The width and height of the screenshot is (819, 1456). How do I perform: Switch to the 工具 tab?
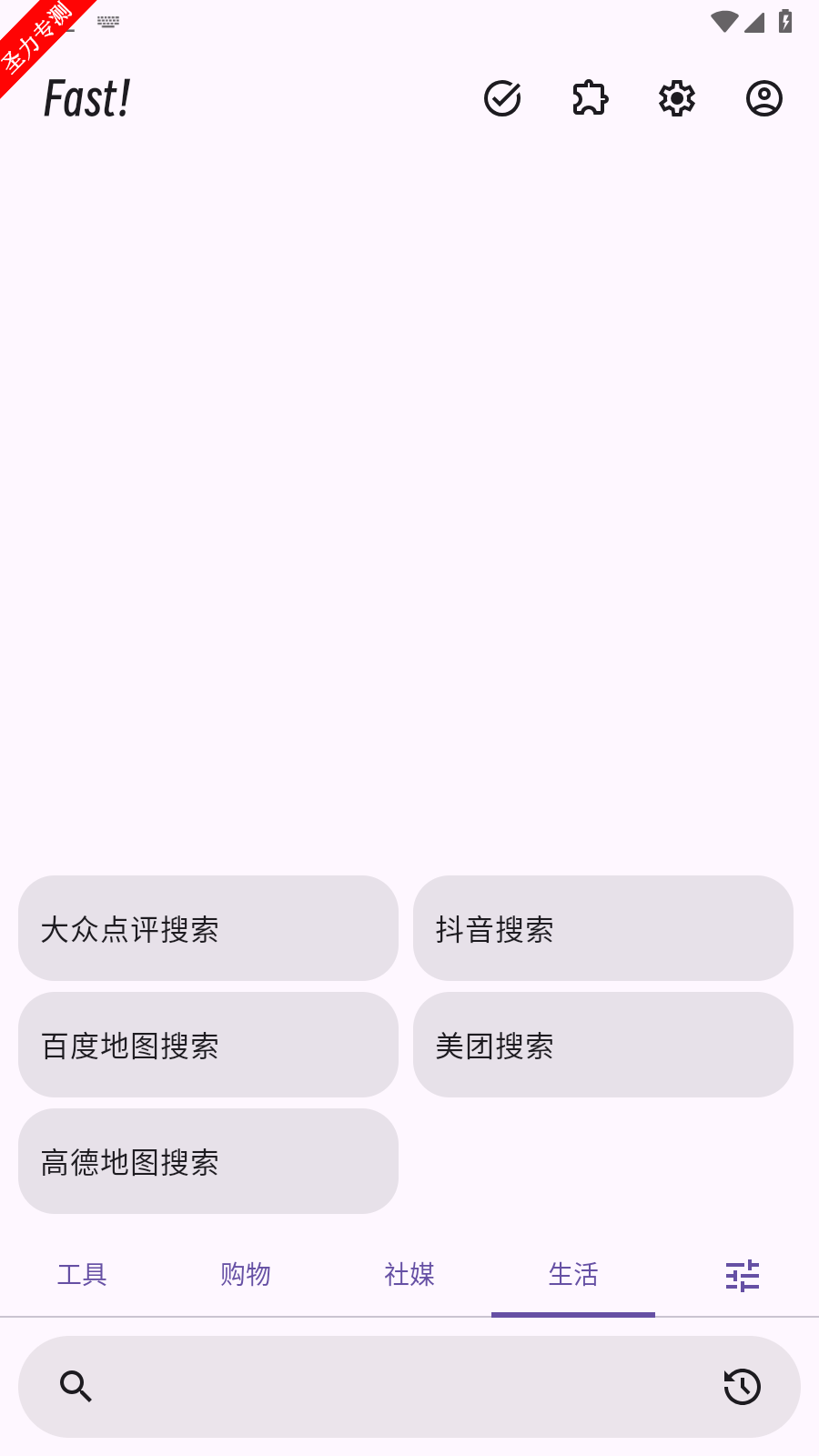[x=82, y=1275]
